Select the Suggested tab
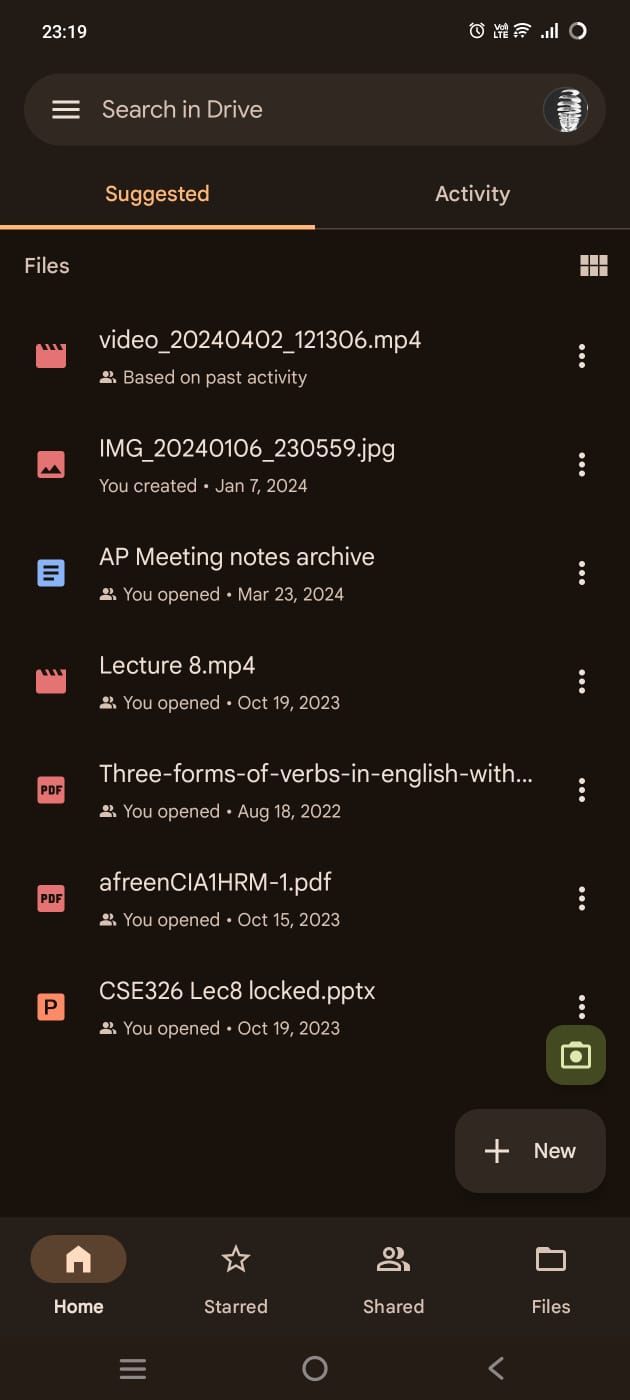Image resolution: width=630 pixels, height=1400 pixels. coord(157,194)
